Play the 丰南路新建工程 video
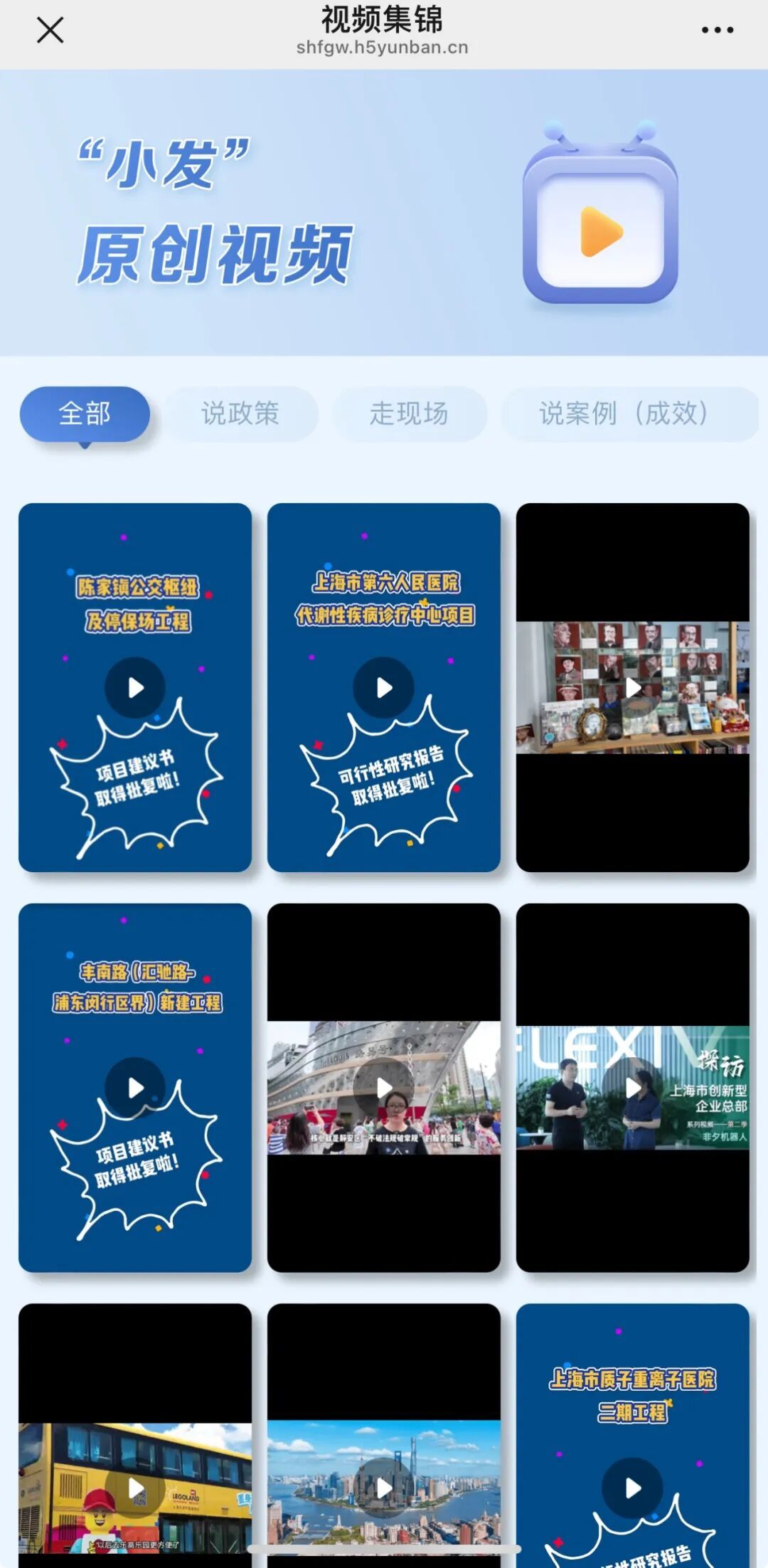 pyautogui.click(x=135, y=1087)
